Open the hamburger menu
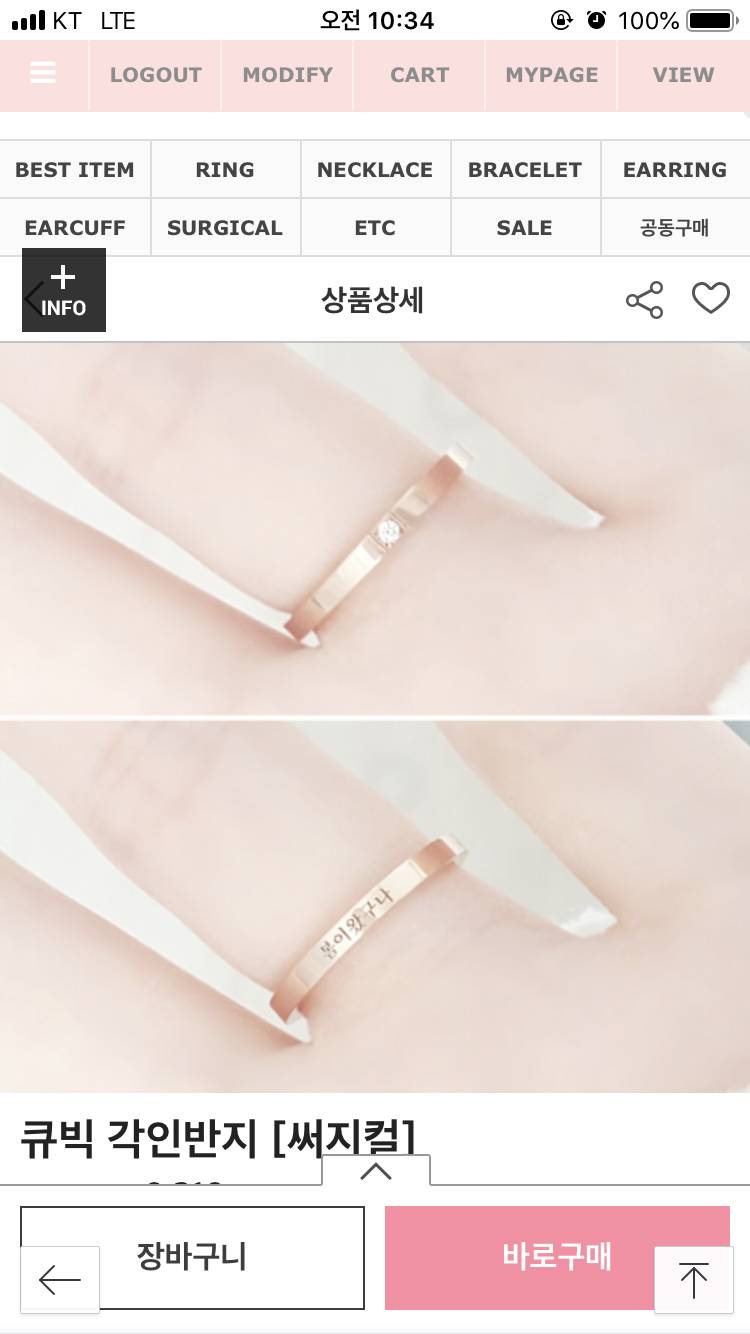750x1334 pixels. point(40,75)
